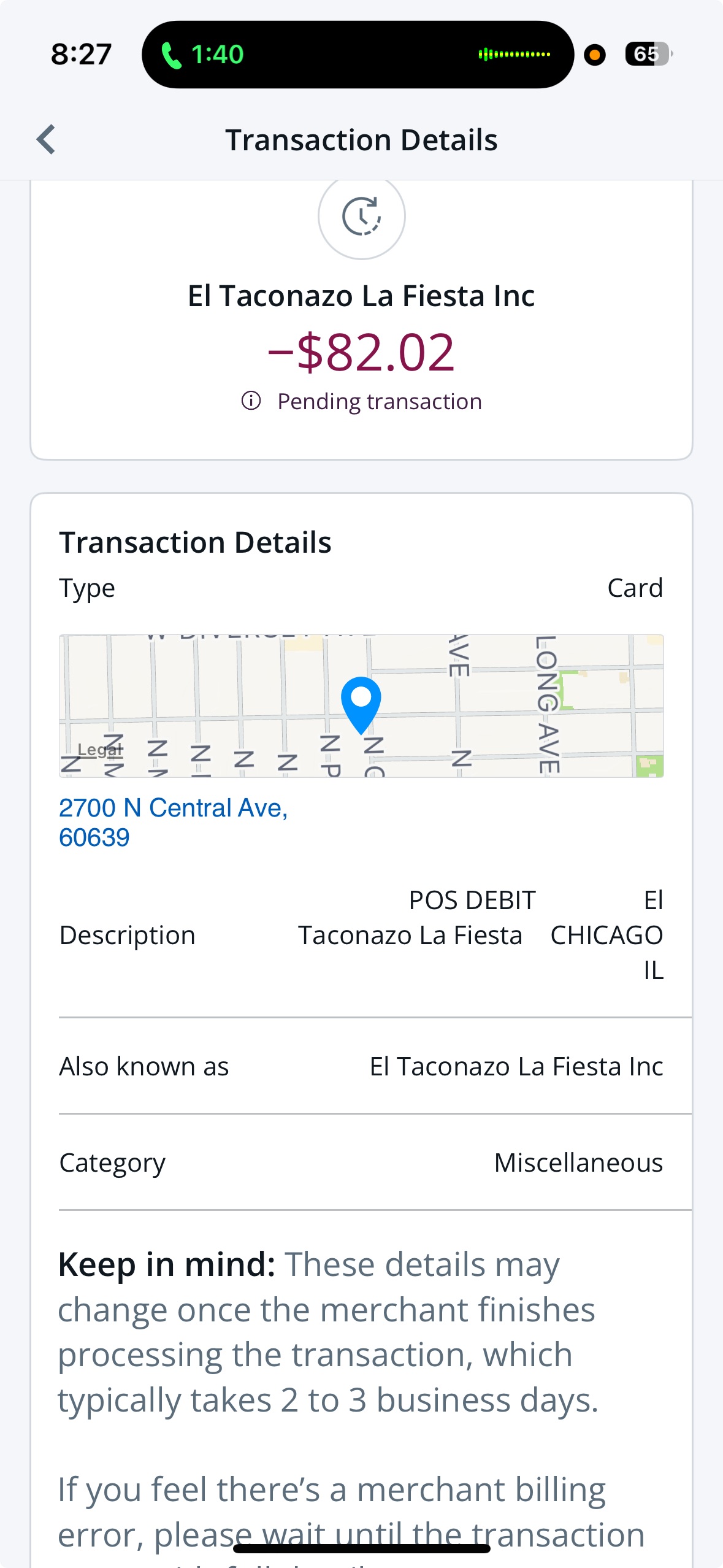Open the 2700 N Central Ave address link
The width and height of the screenshot is (723, 1568).
tap(173, 822)
